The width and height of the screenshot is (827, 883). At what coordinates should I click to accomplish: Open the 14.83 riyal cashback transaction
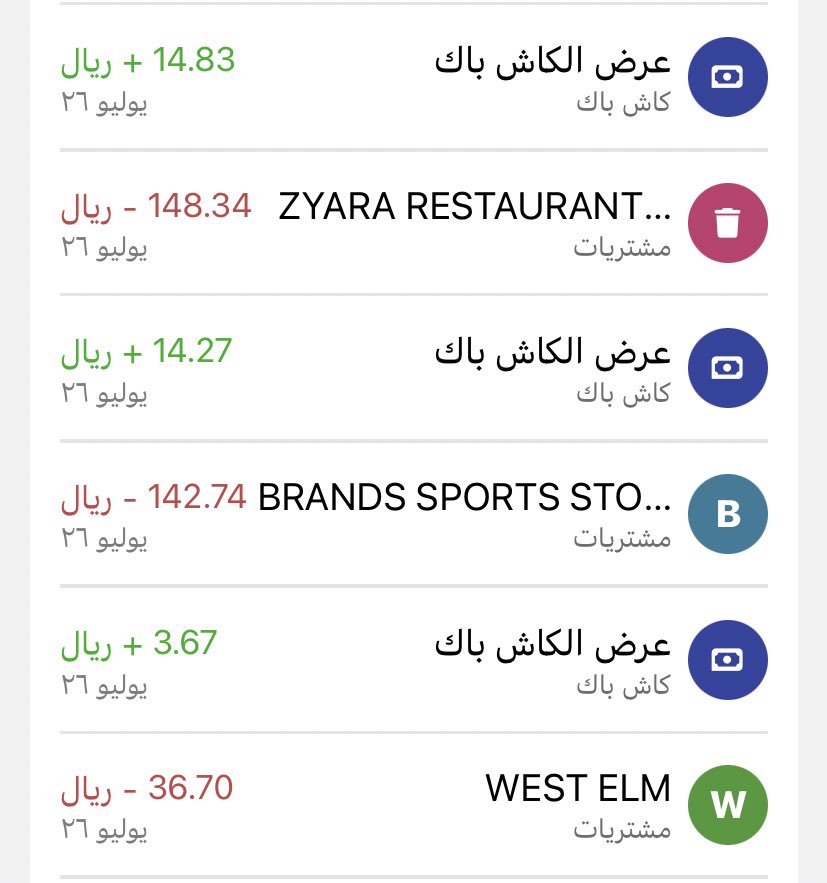point(413,77)
